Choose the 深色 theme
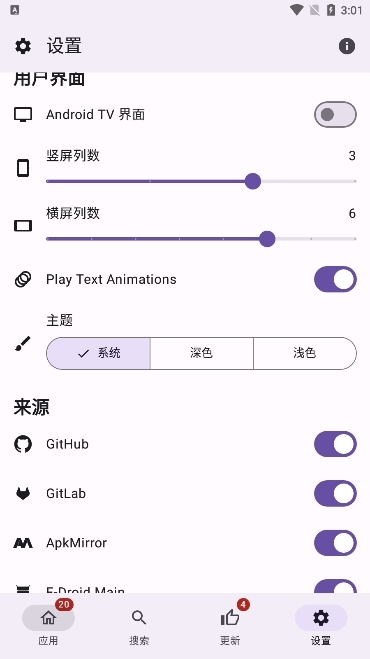 201,353
